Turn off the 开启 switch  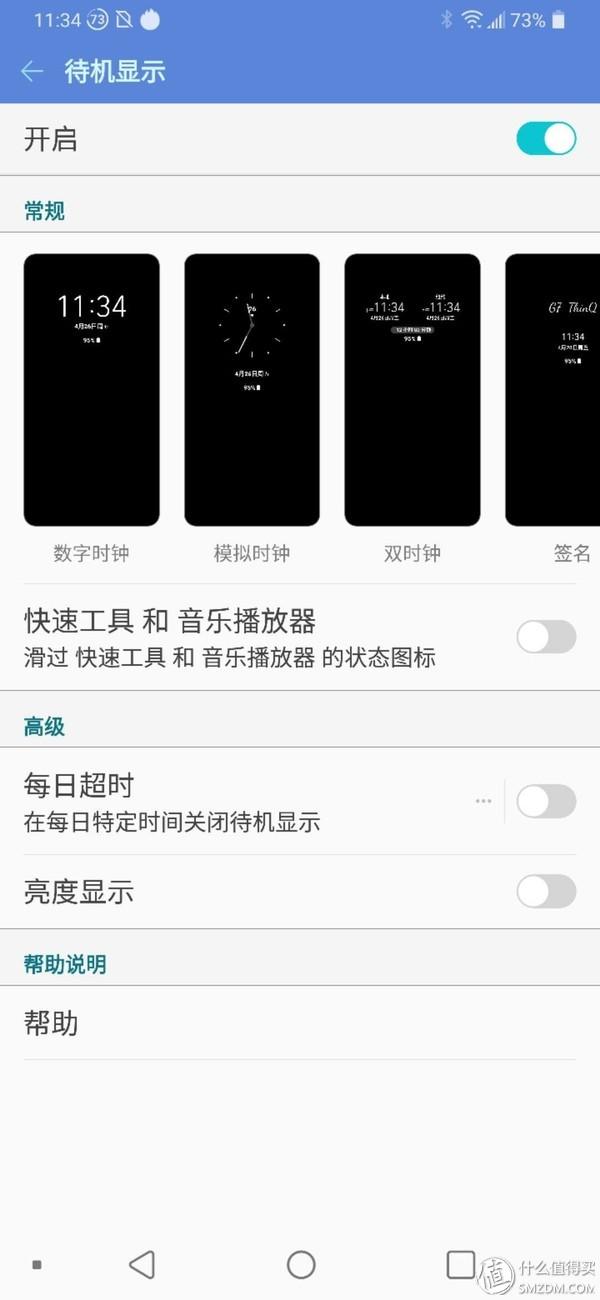(546, 139)
